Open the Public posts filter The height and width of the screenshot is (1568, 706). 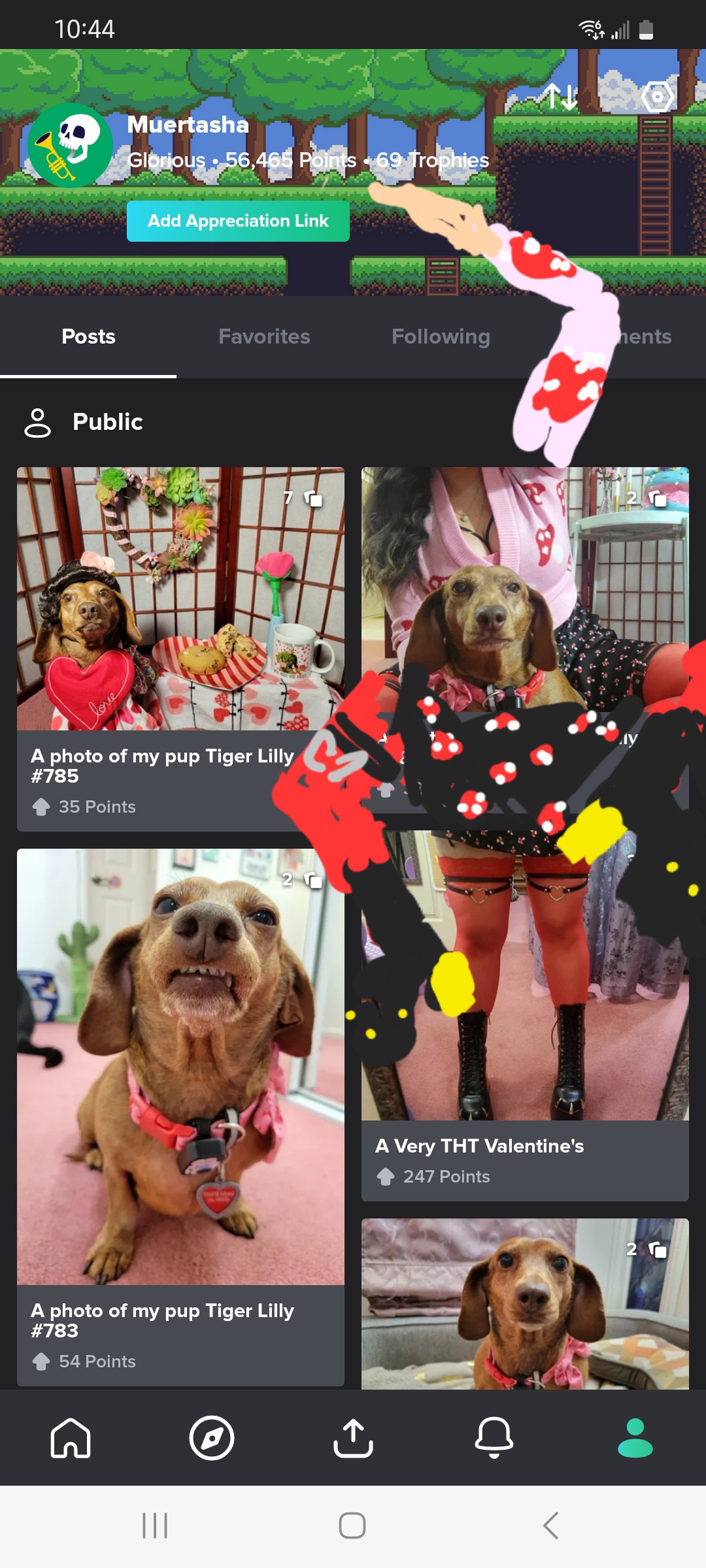pos(84,422)
